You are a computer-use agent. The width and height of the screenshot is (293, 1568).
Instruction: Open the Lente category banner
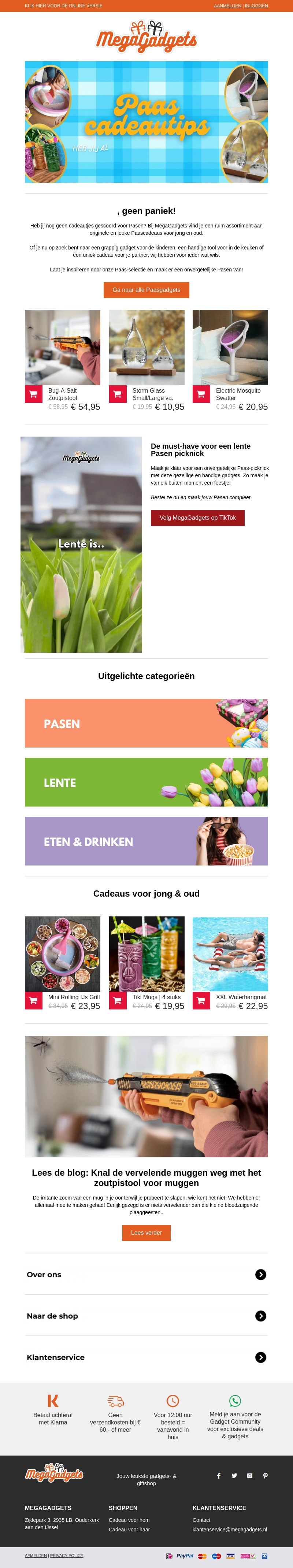point(146,782)
